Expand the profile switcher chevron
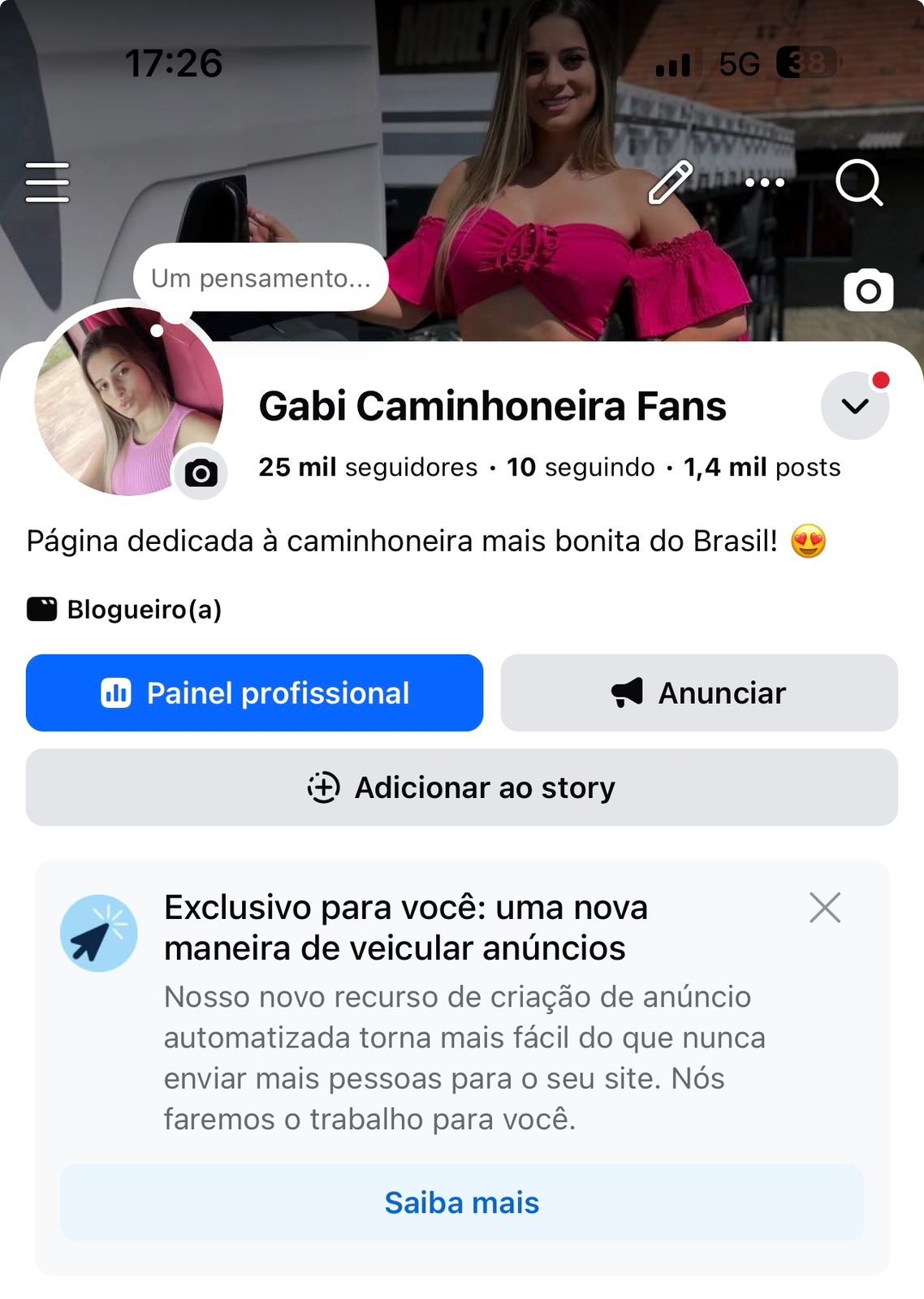This screenshot has height=1299, width=924. [x=855, y=406]
